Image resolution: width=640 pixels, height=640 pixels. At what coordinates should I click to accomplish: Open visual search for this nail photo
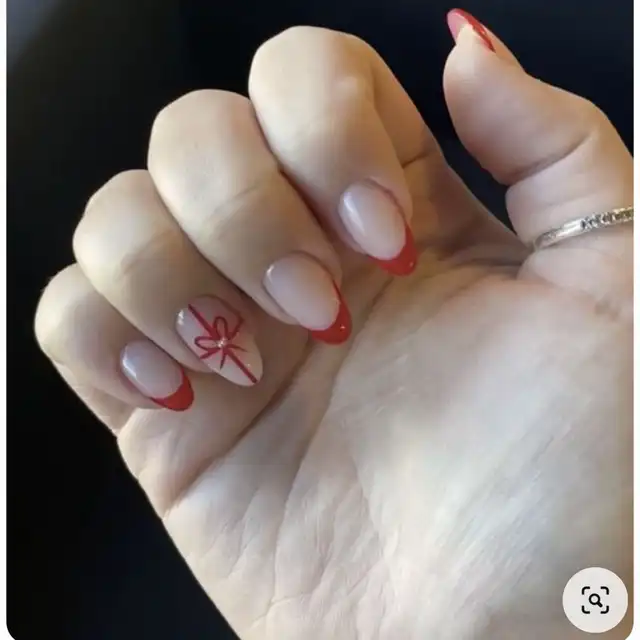[x=595, y=600]
